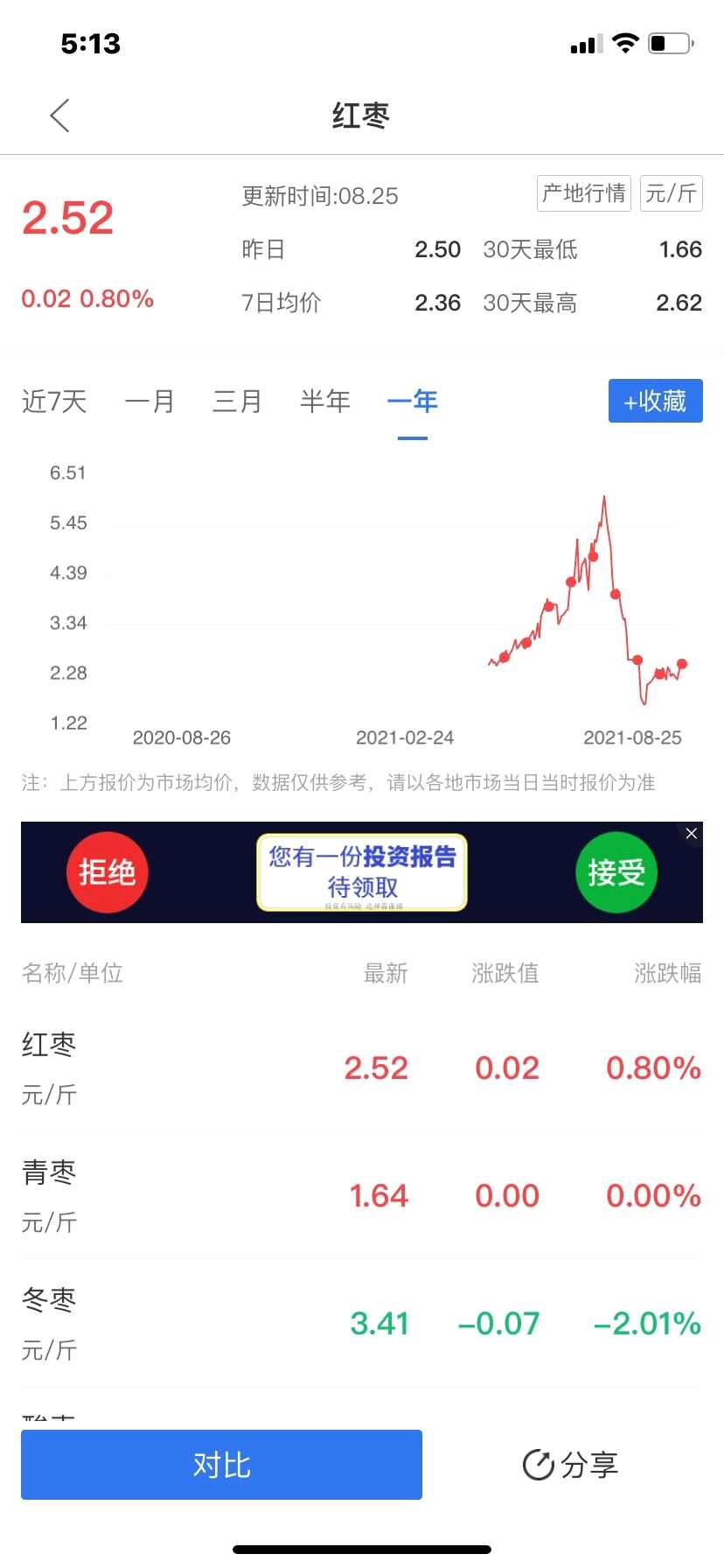Close the investment report banner ad
Viewport: 724px width, 1568px height.
[691, 834]
